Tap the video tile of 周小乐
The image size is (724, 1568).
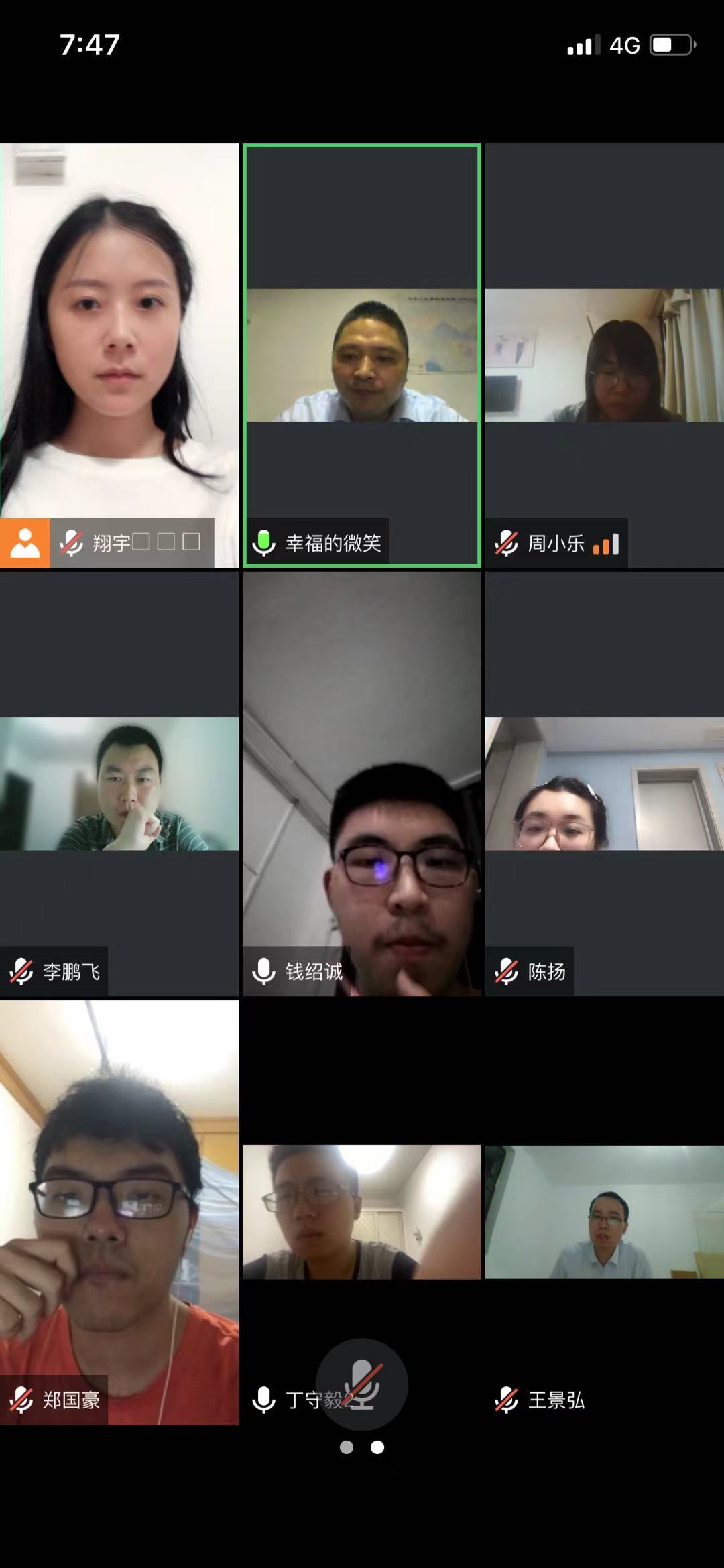point(604,355)
